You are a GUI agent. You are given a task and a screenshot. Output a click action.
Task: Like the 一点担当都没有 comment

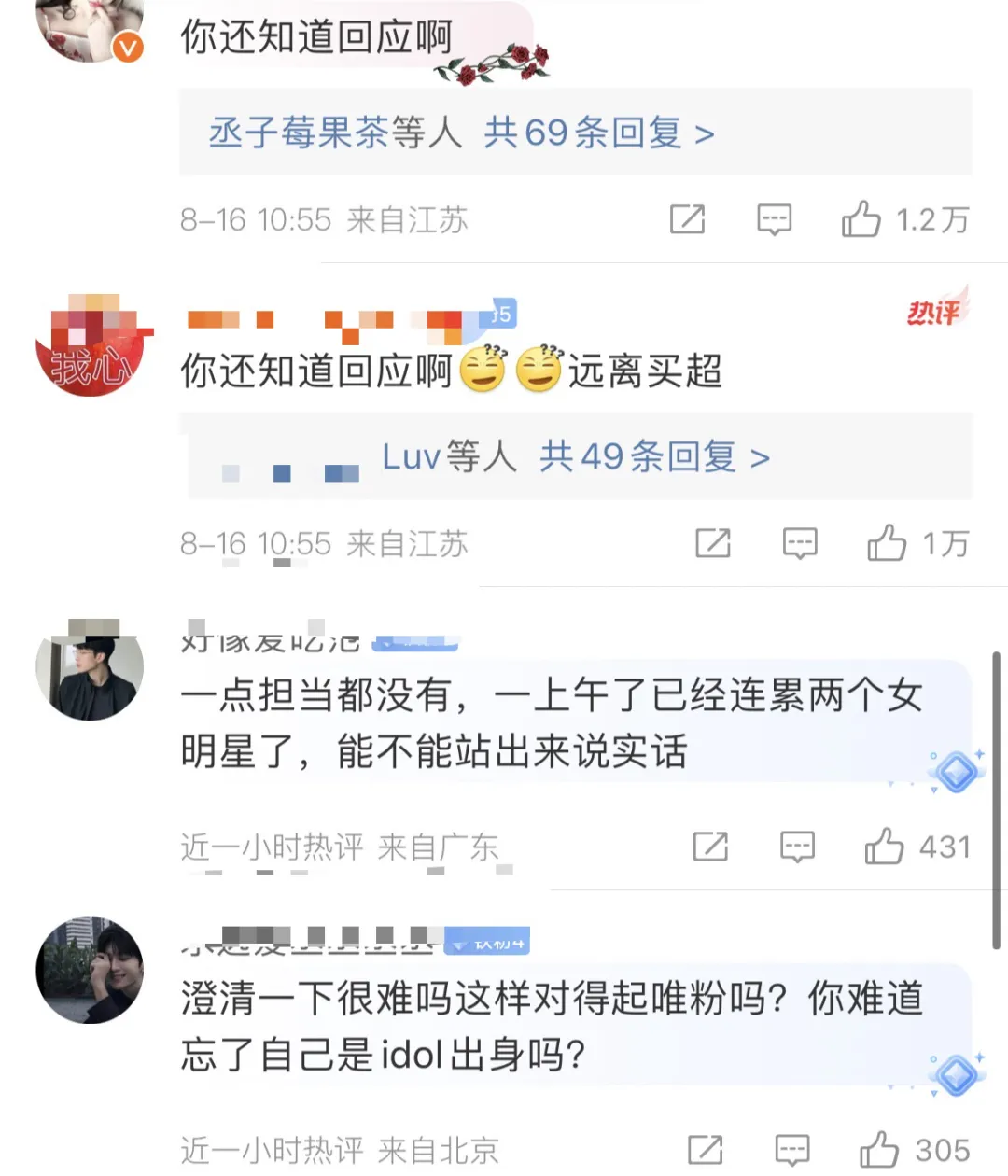(884, 847)
